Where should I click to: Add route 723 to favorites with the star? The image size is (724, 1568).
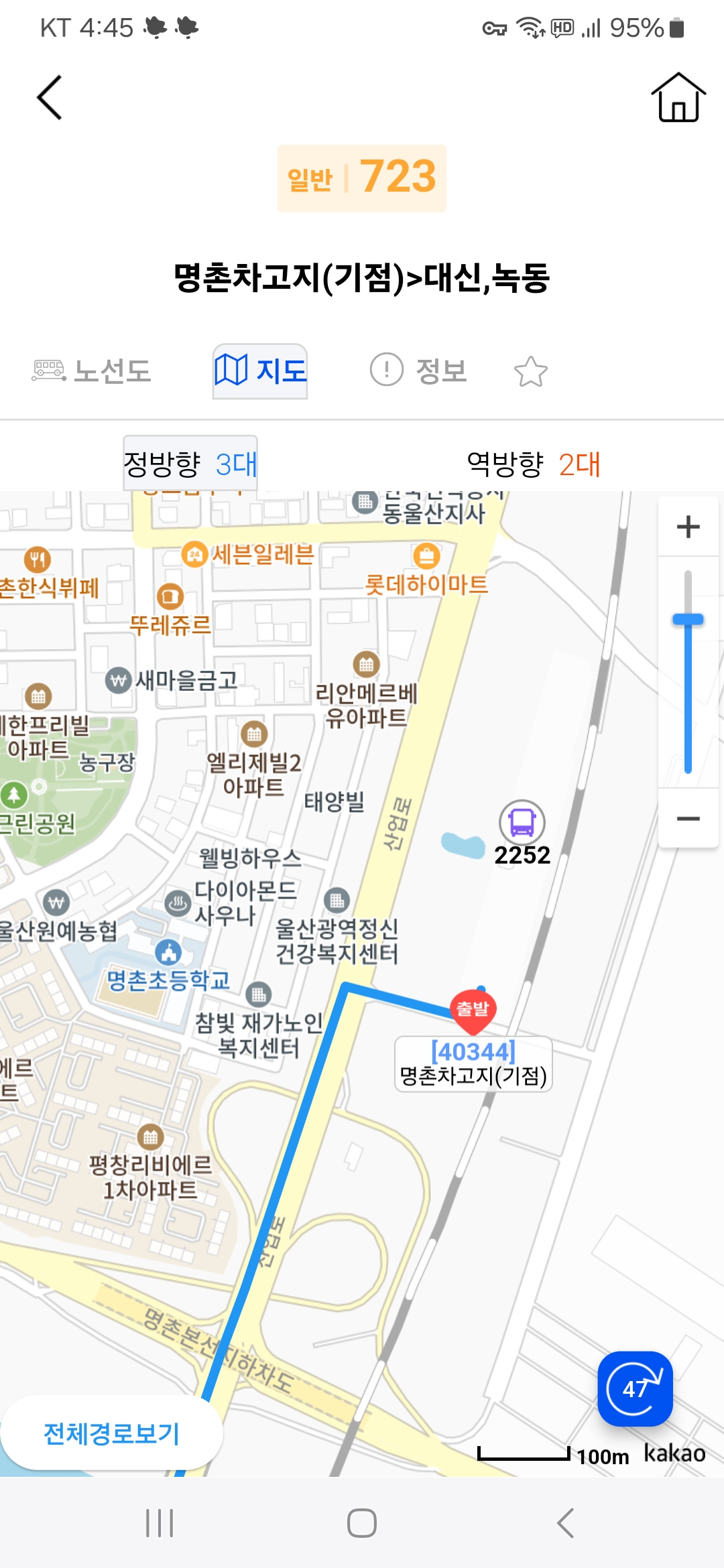pos(530,372)
